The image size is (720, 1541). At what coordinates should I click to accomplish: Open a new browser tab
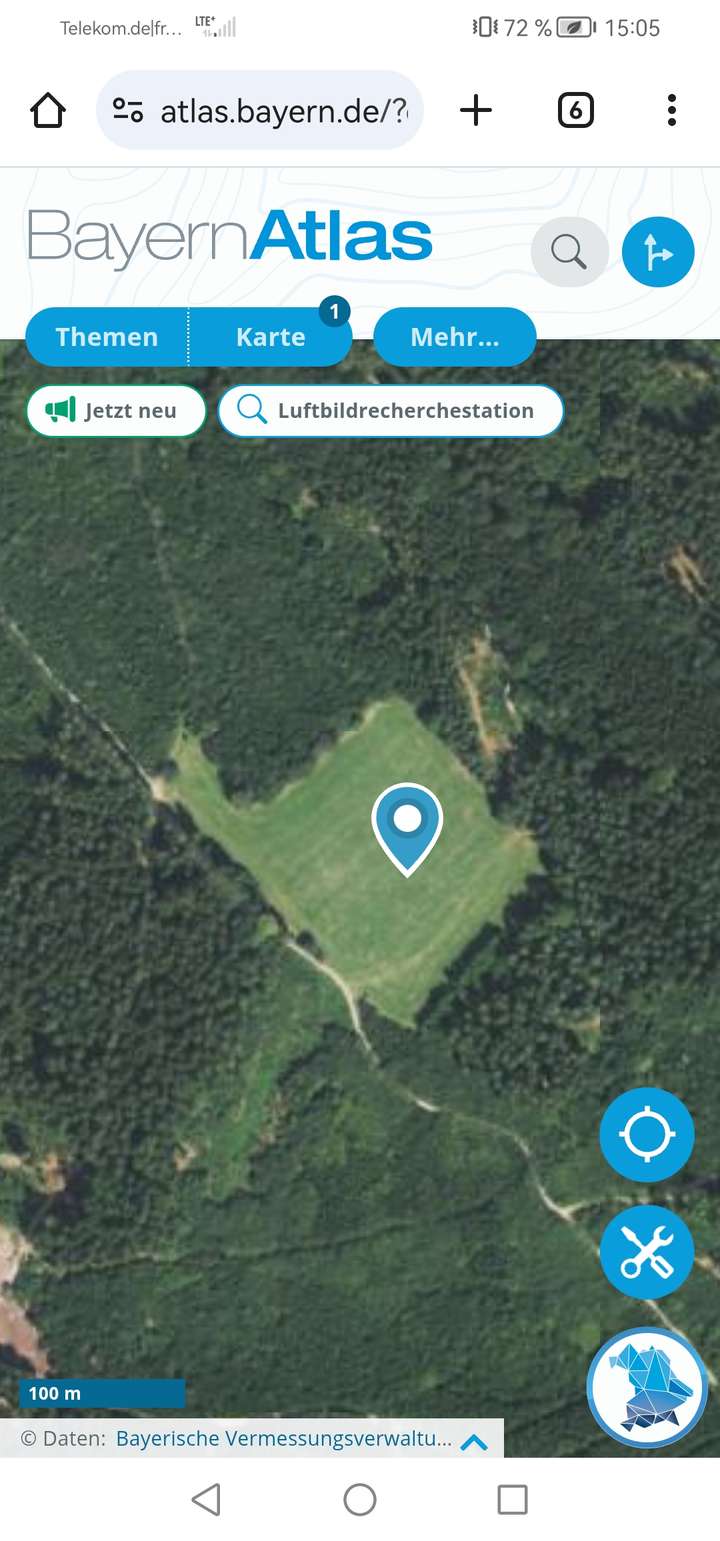tap(476, 110)
